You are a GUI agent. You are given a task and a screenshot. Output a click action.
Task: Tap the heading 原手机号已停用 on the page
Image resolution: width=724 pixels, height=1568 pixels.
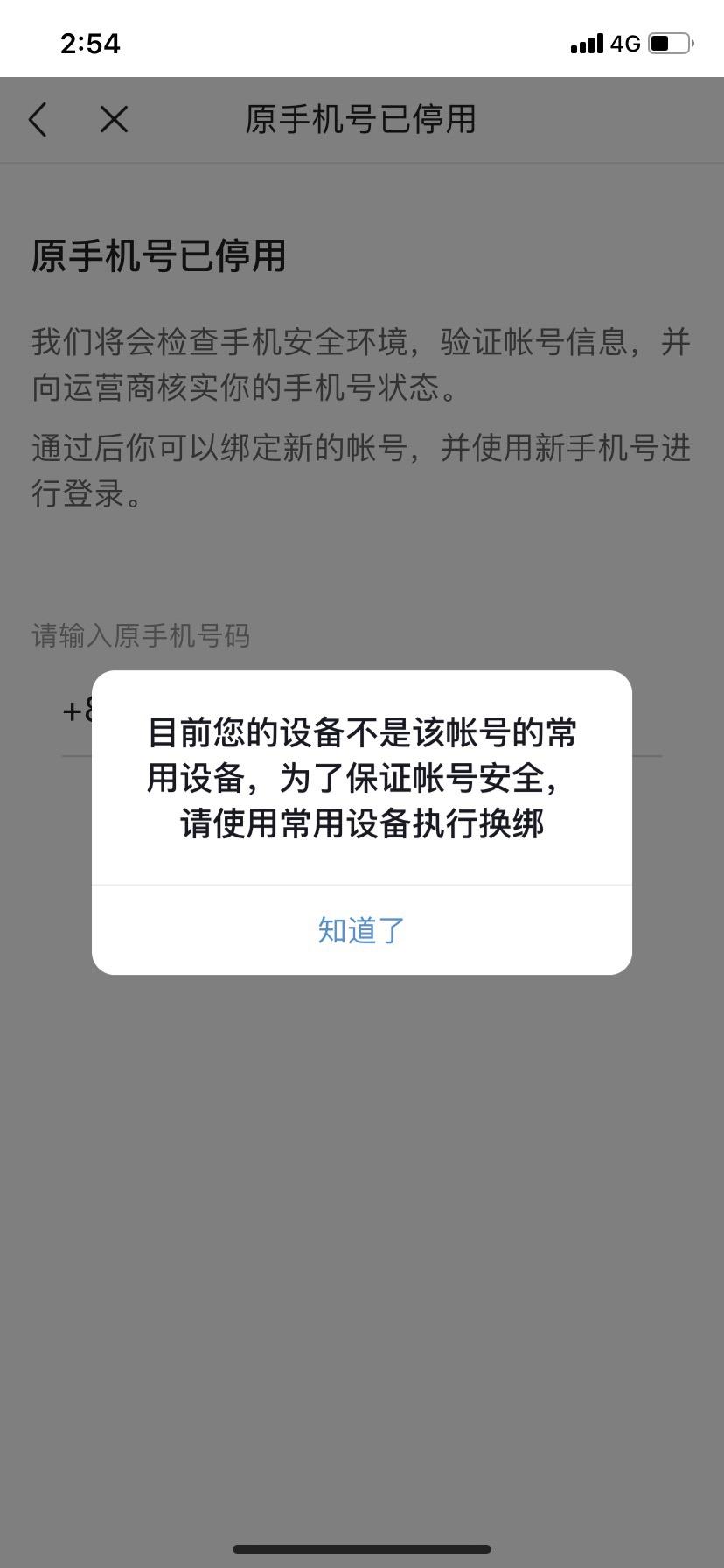tap(158, 258)
